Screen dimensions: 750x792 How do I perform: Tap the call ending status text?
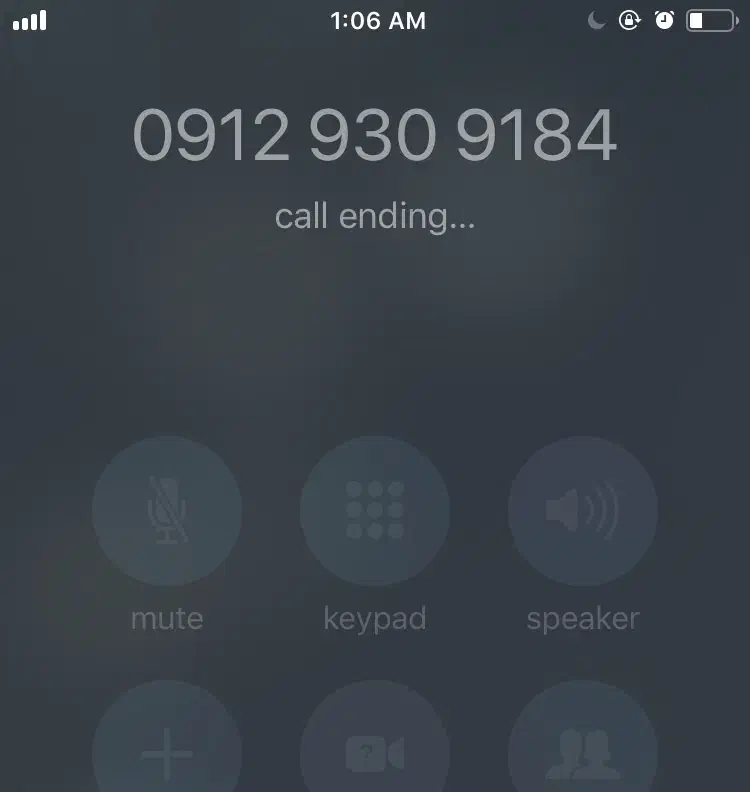pos(375,216)
